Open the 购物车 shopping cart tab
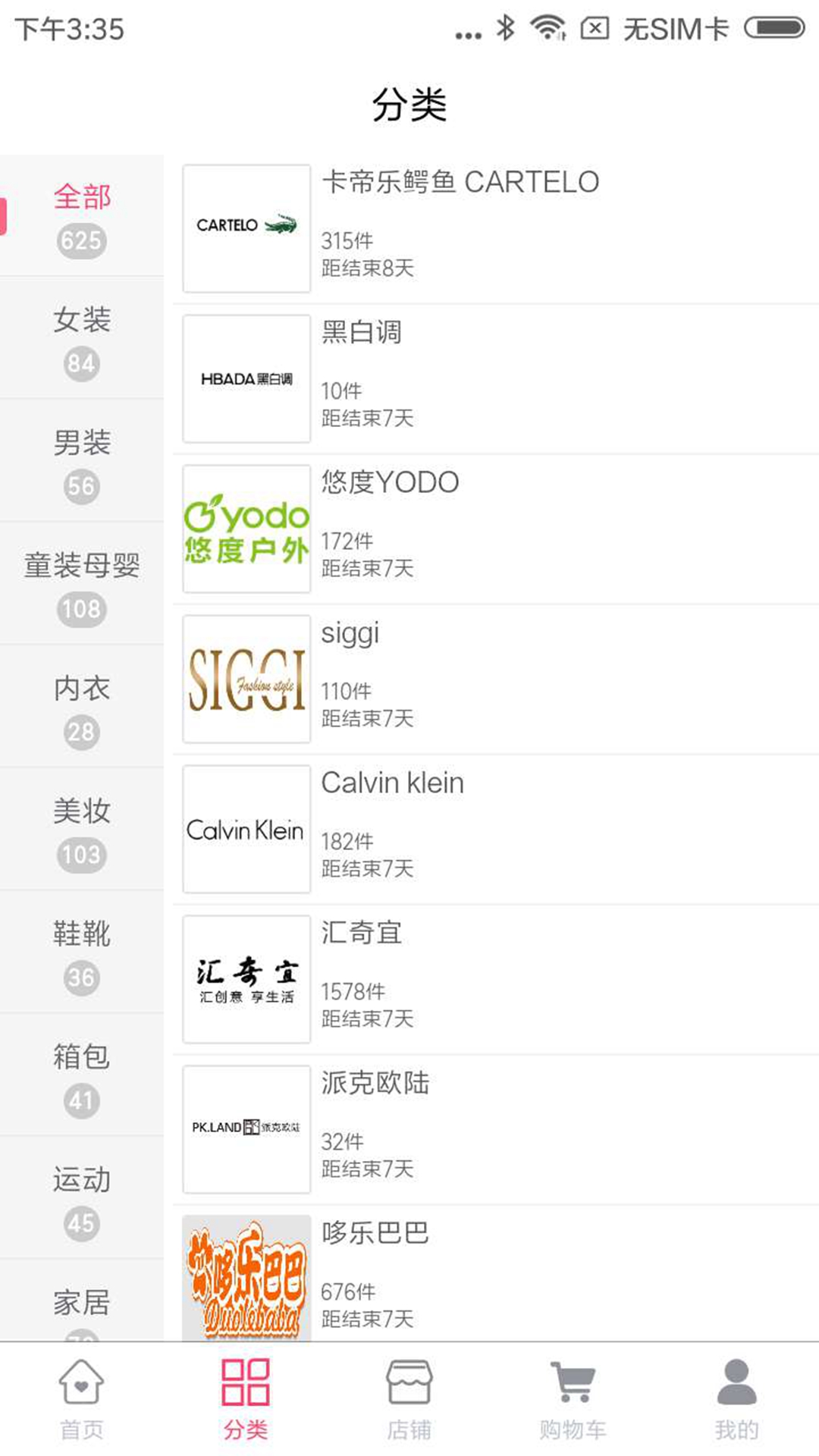The width and height of the screenshot is (819, 1456). 573,1399
